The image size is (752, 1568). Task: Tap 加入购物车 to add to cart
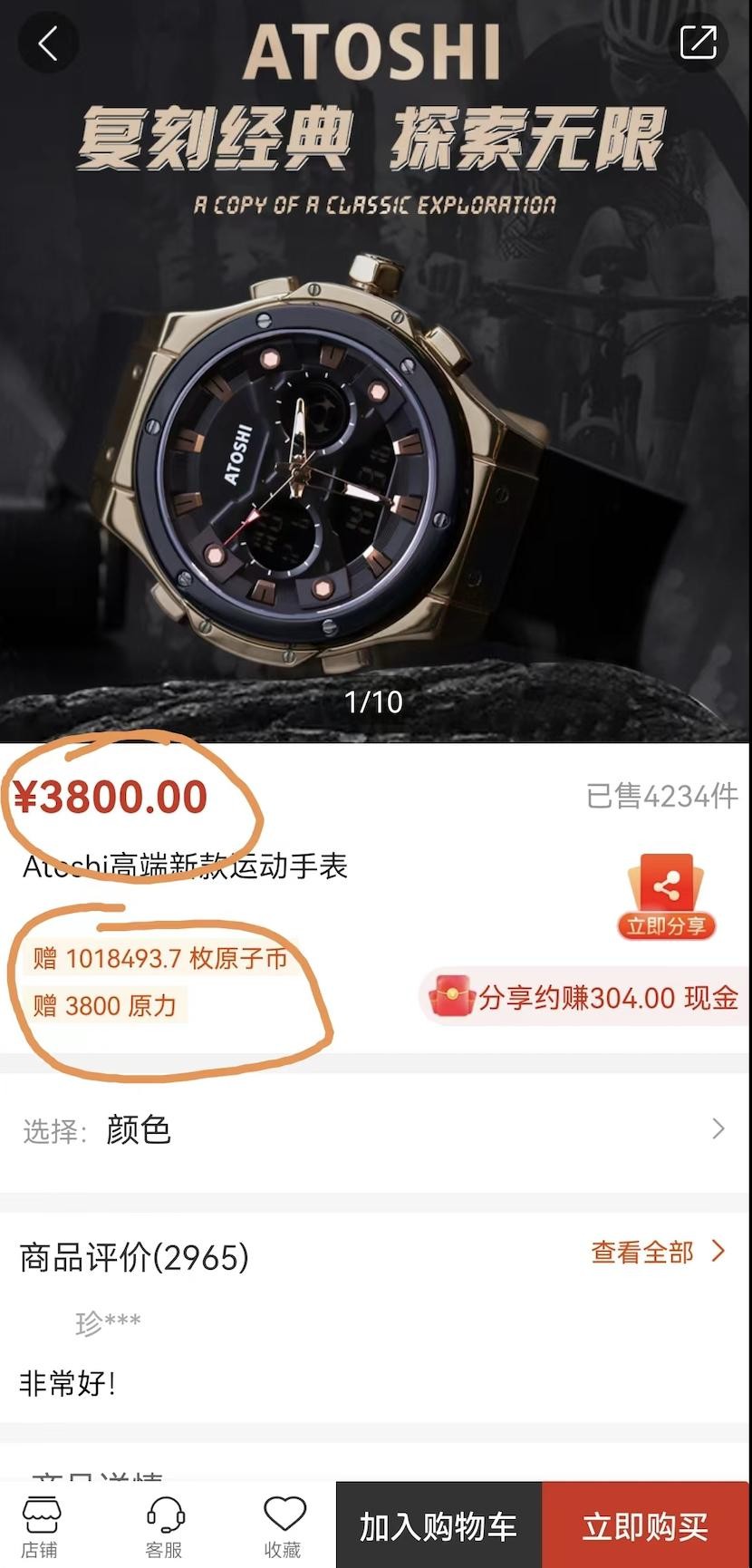[x=439, y=1526]
